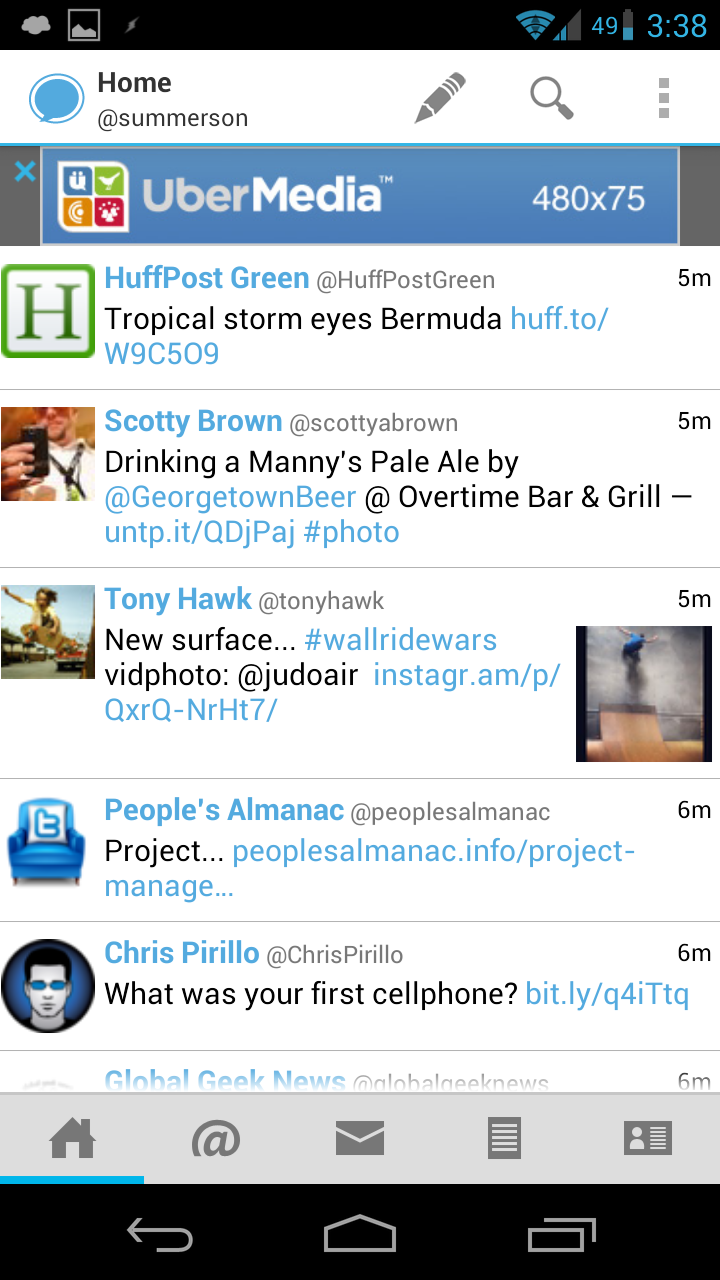The height and width of the screenshot is (1280, 720).
Task: Open the Lists icon in bottom bar
Action: tap(504, 1137)
